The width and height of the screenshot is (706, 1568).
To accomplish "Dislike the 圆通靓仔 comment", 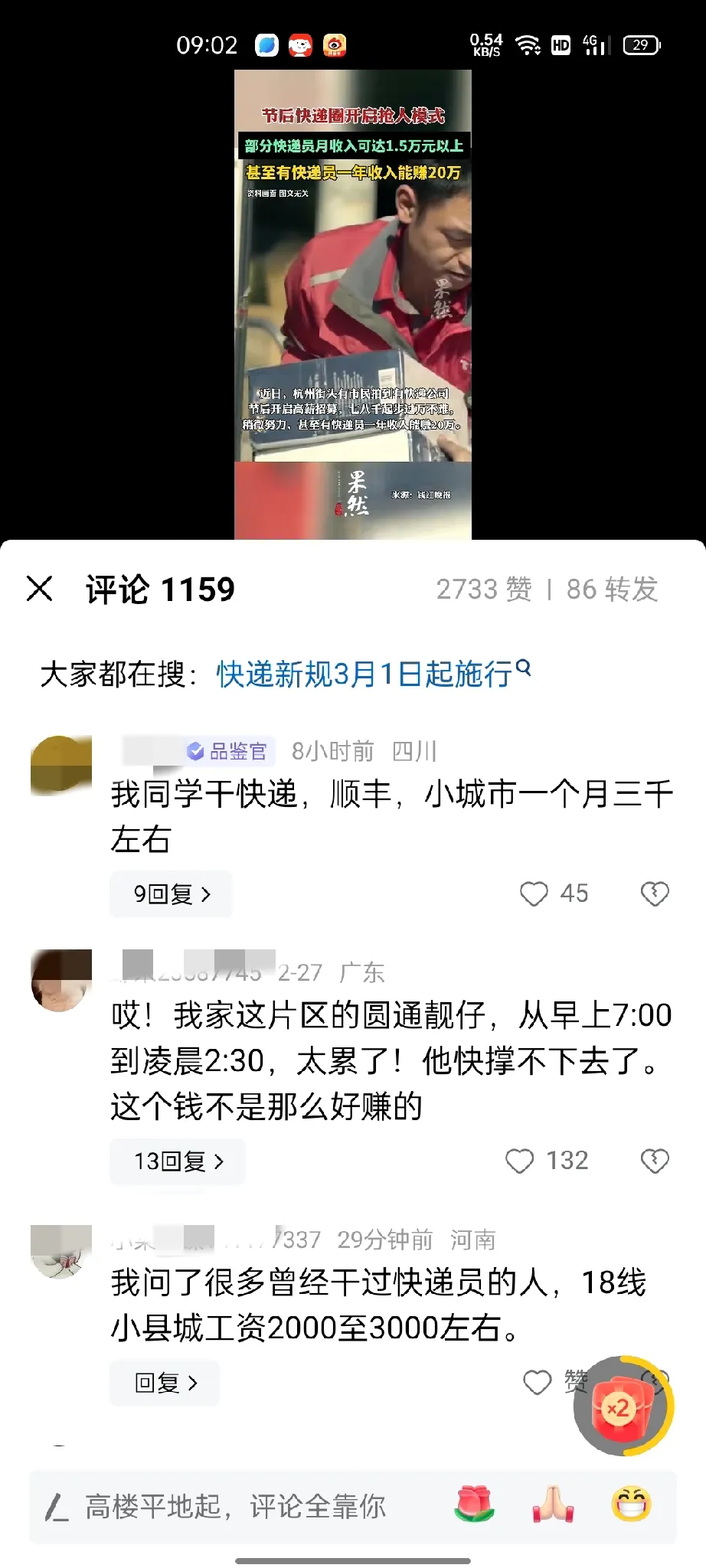I will pyautogui.click(x=654, y=1161).
